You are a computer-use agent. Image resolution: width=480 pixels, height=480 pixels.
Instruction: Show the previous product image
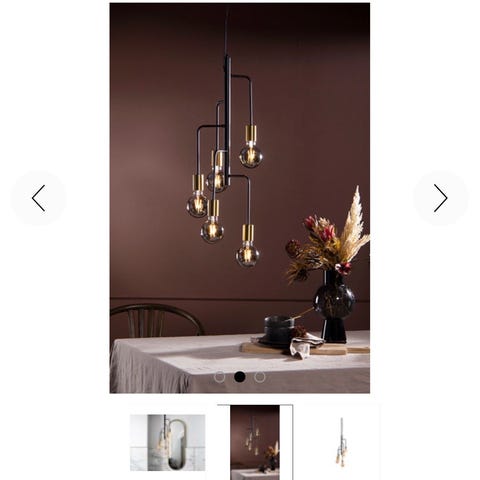(x=39, y=198)
